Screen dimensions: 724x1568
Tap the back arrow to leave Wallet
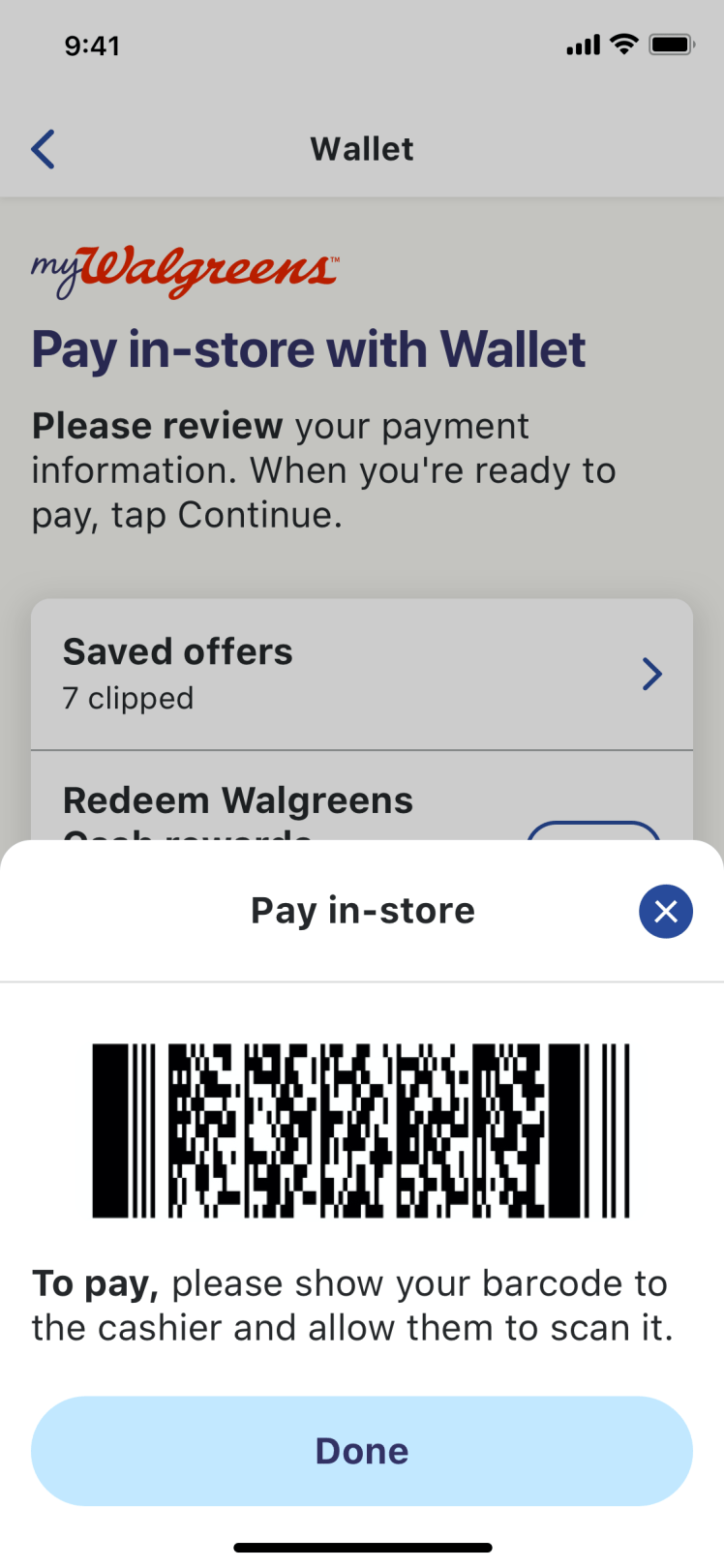pyautogui.click(x=43, y=148)
